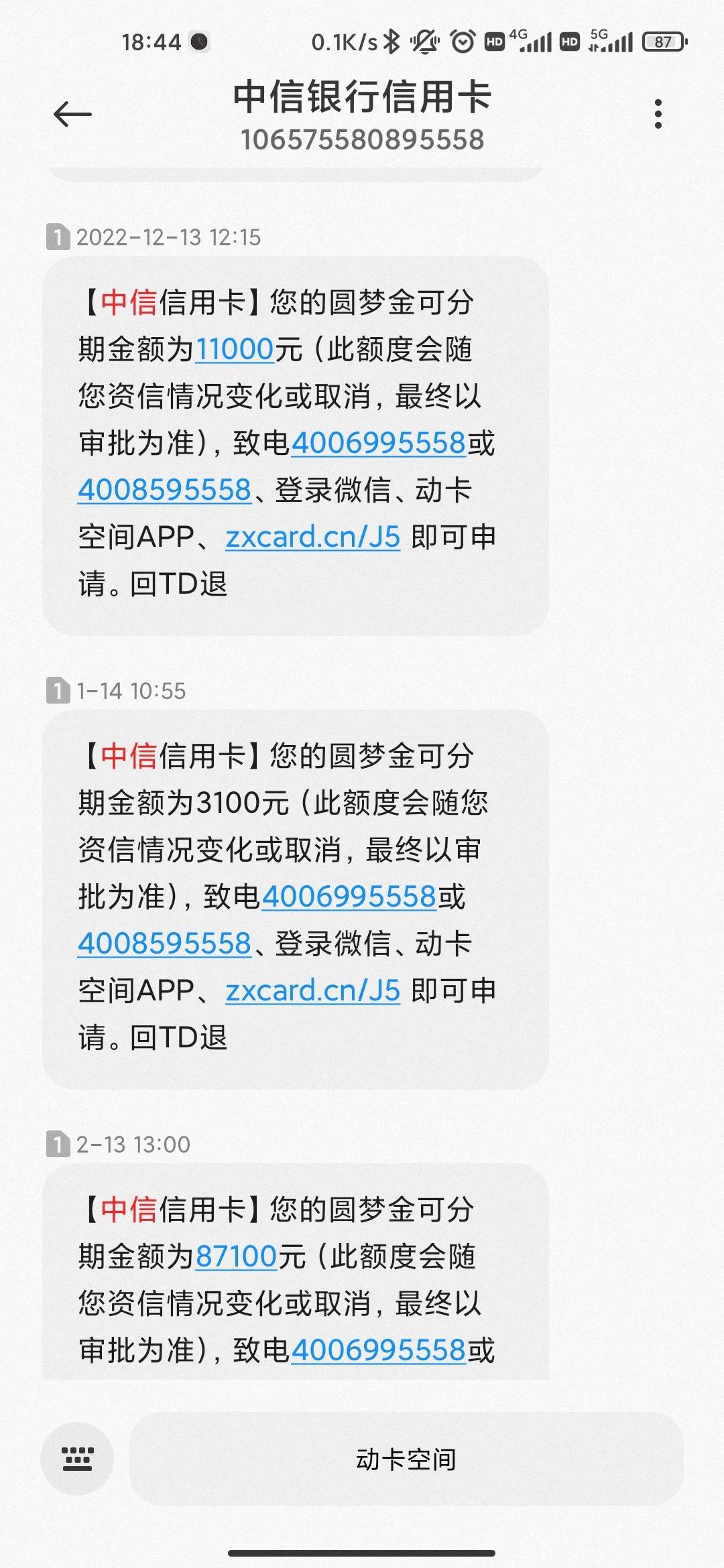Open zxcard.cn/J5 link in the 2022-12-13 message
Viewport: 724px width, 1568px height.
(x=313, y=537)
